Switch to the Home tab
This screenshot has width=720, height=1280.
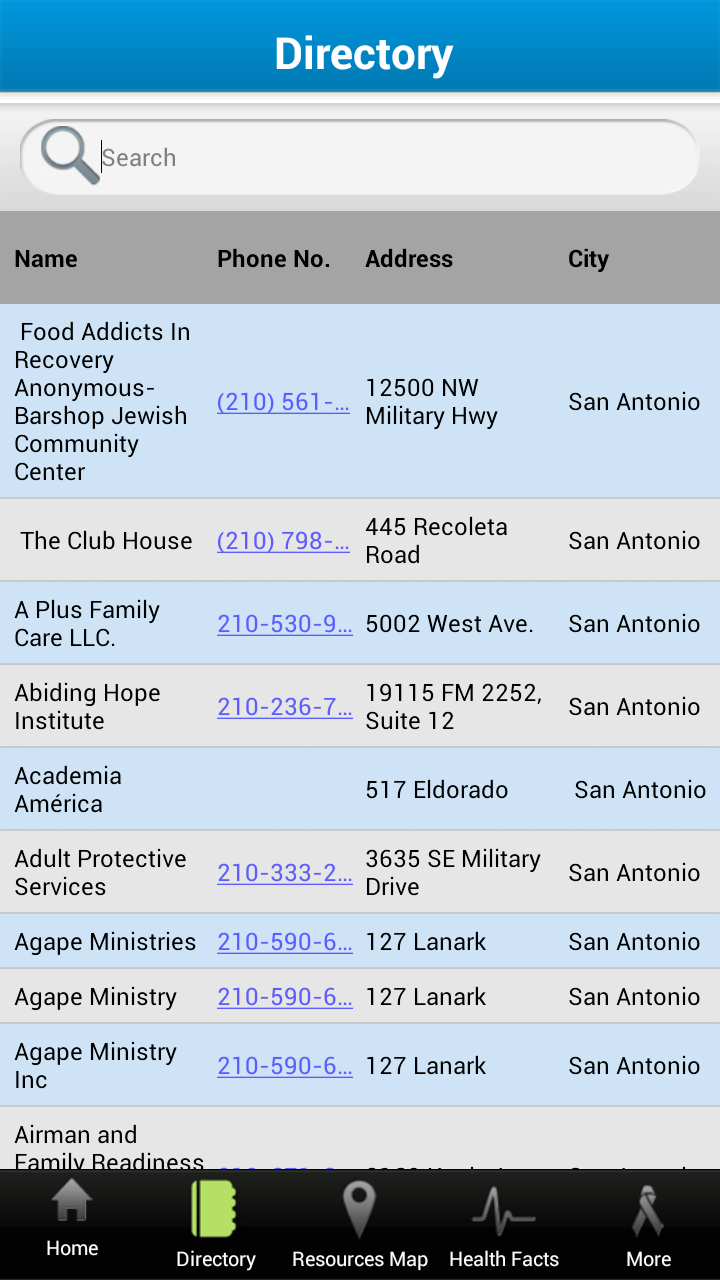tap(72, 1222)
